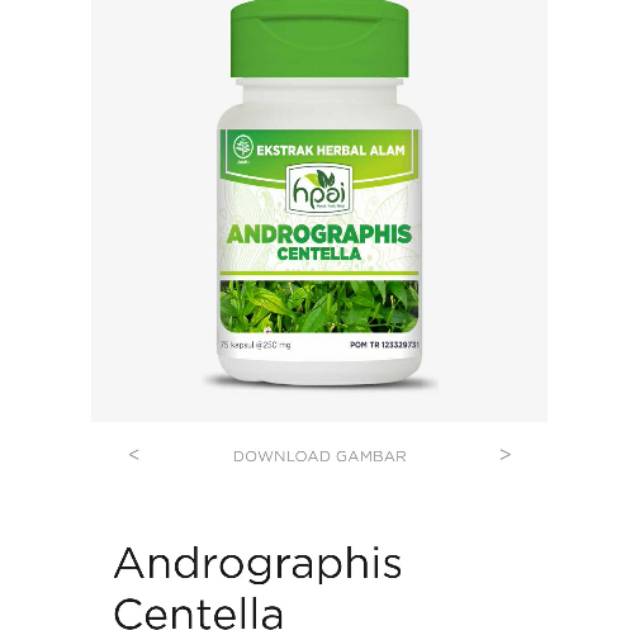
Task: Tap the DOWNLOAD GAMBAR link
Action: [x=319, y=456]
